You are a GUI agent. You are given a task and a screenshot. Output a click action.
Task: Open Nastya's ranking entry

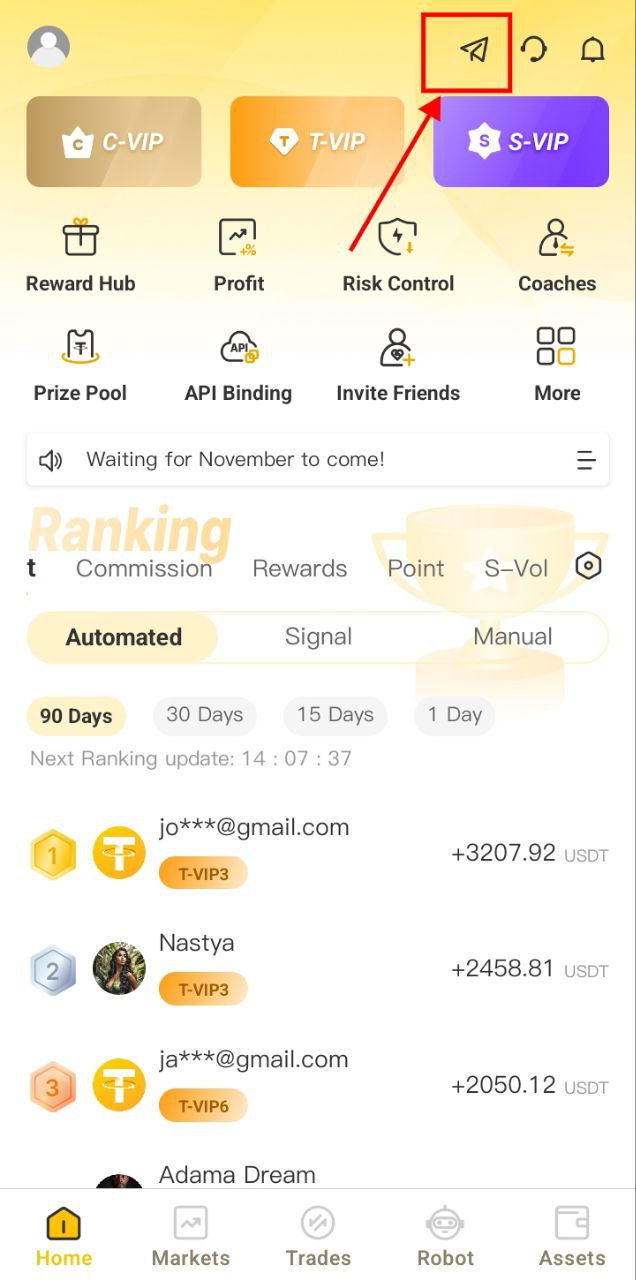318,969
